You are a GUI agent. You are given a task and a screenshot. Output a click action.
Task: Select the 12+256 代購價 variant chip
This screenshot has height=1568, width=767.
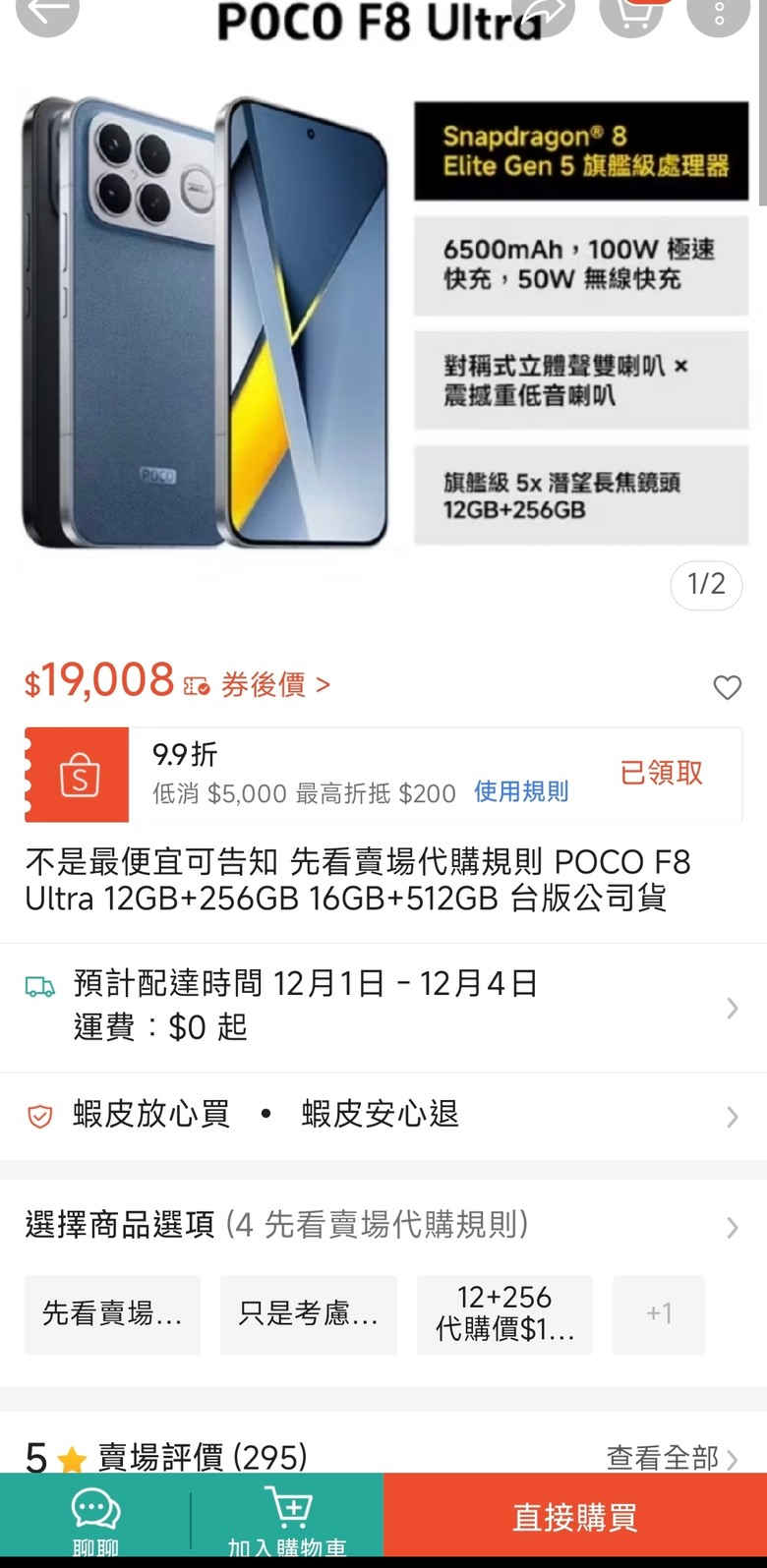click(x=504, y=1314)
